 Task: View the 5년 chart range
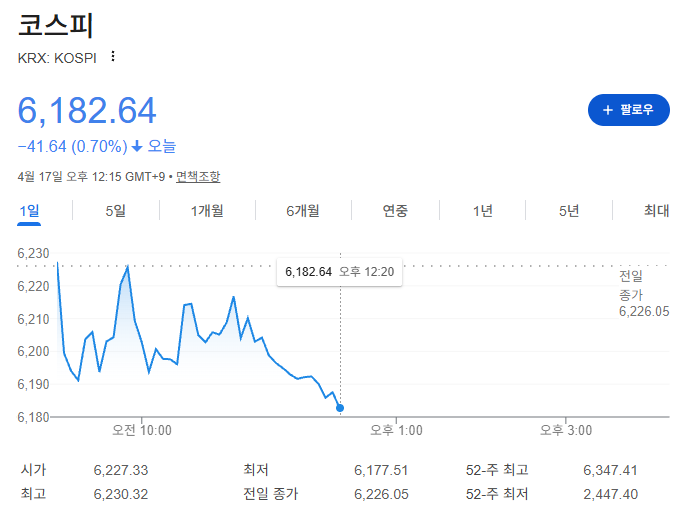tap(569, 211)
